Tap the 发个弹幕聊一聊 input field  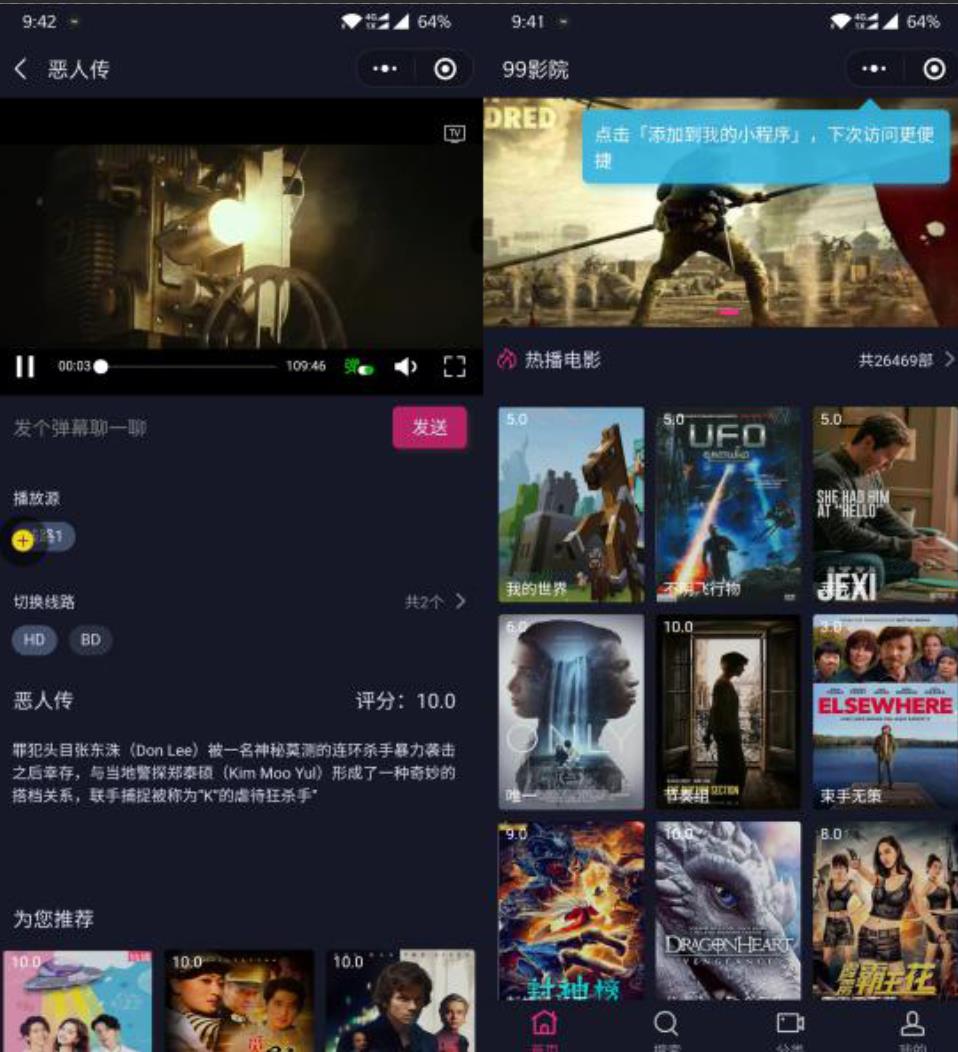(190, 428)
